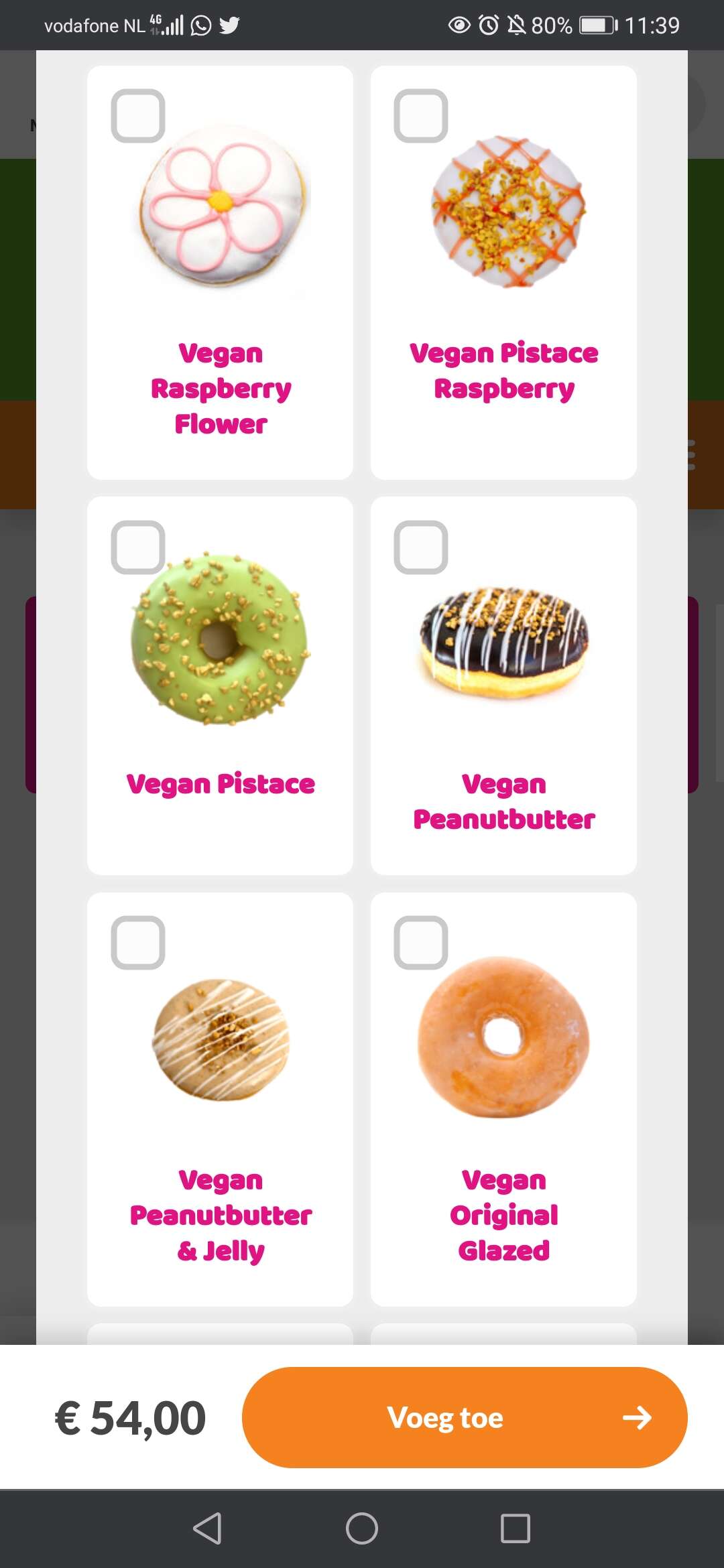Choose the Vegan Peanutbutter & Jelly checkbox

pos(138,943)
